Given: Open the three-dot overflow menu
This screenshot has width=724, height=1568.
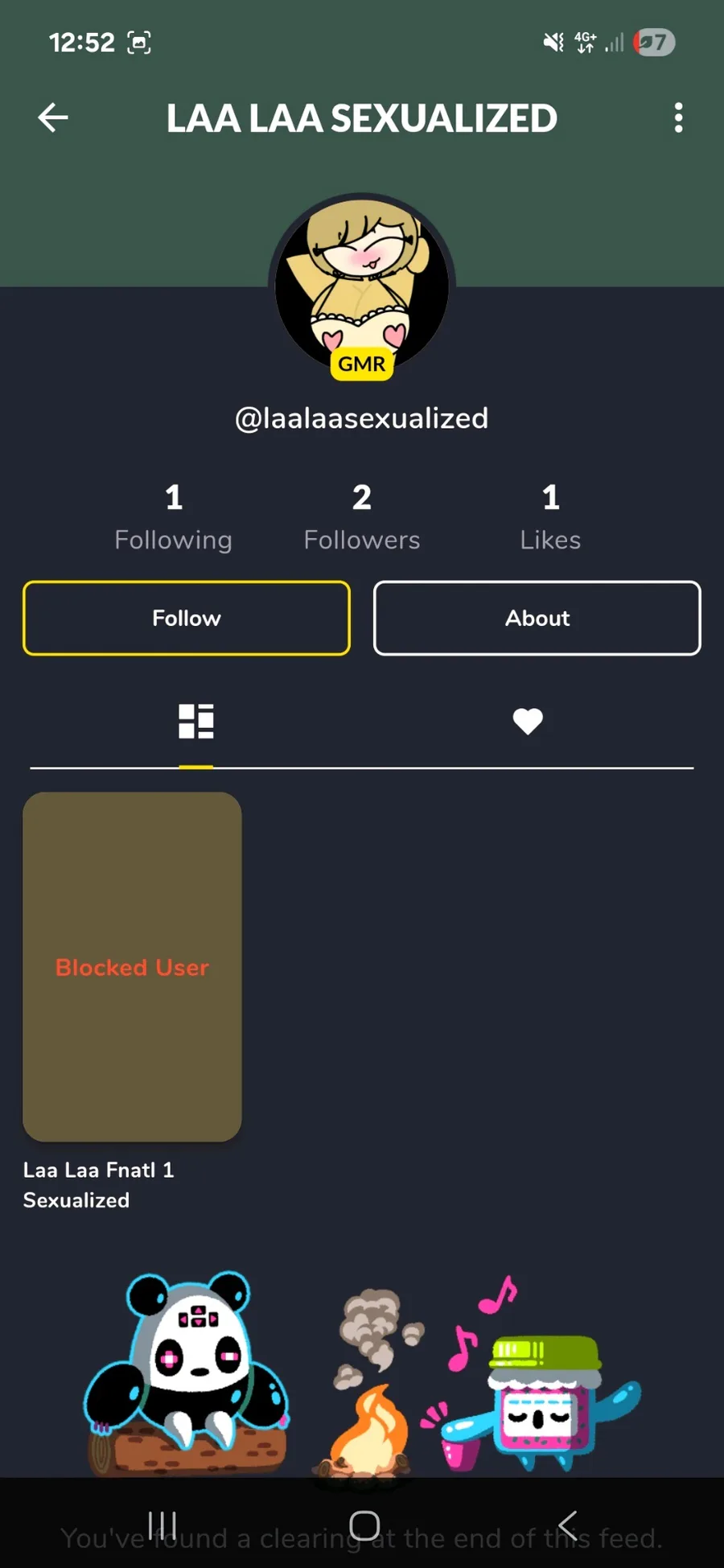Looking at the screenshot, I should tap(678, 118).
